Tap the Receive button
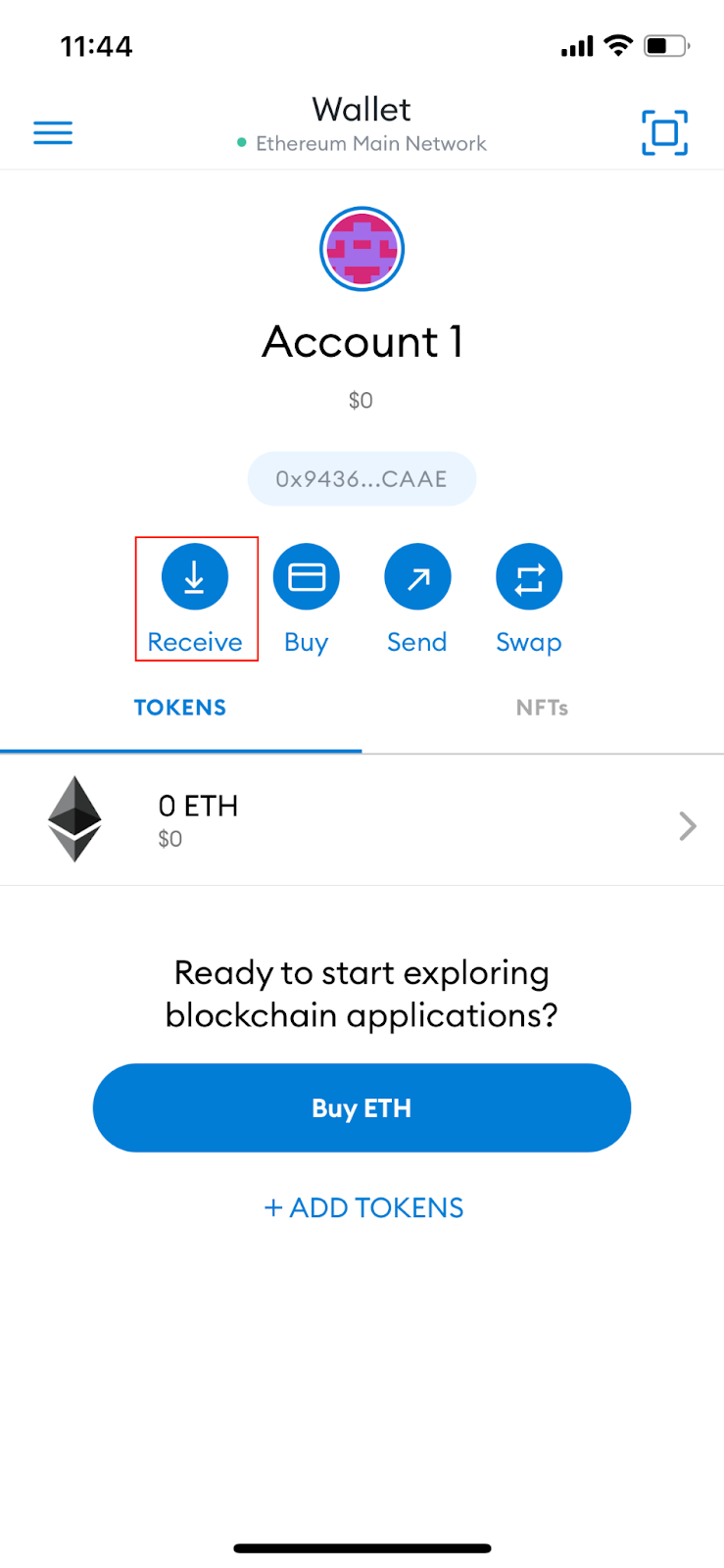 coord(195,599)
